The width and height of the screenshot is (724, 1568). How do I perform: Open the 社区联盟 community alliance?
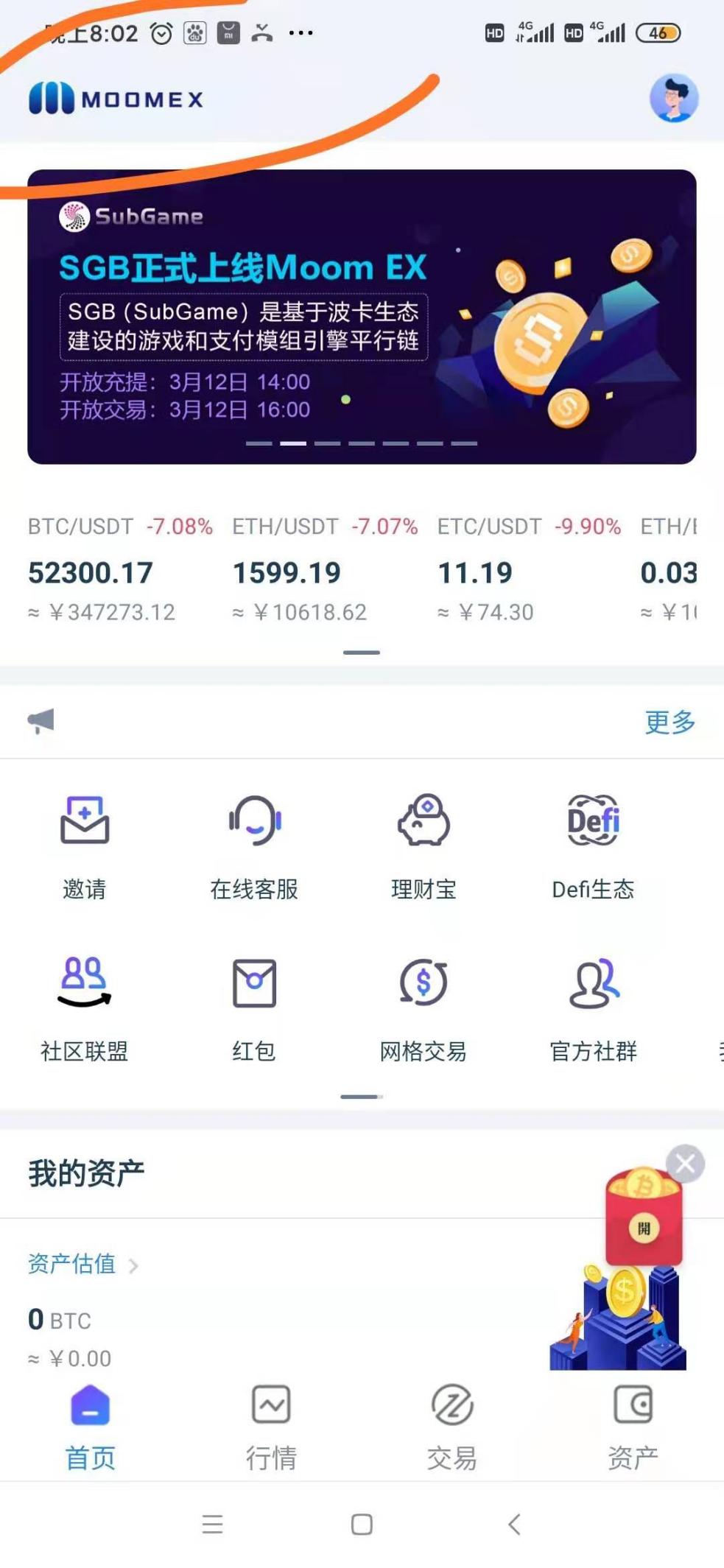(85, 1008)
